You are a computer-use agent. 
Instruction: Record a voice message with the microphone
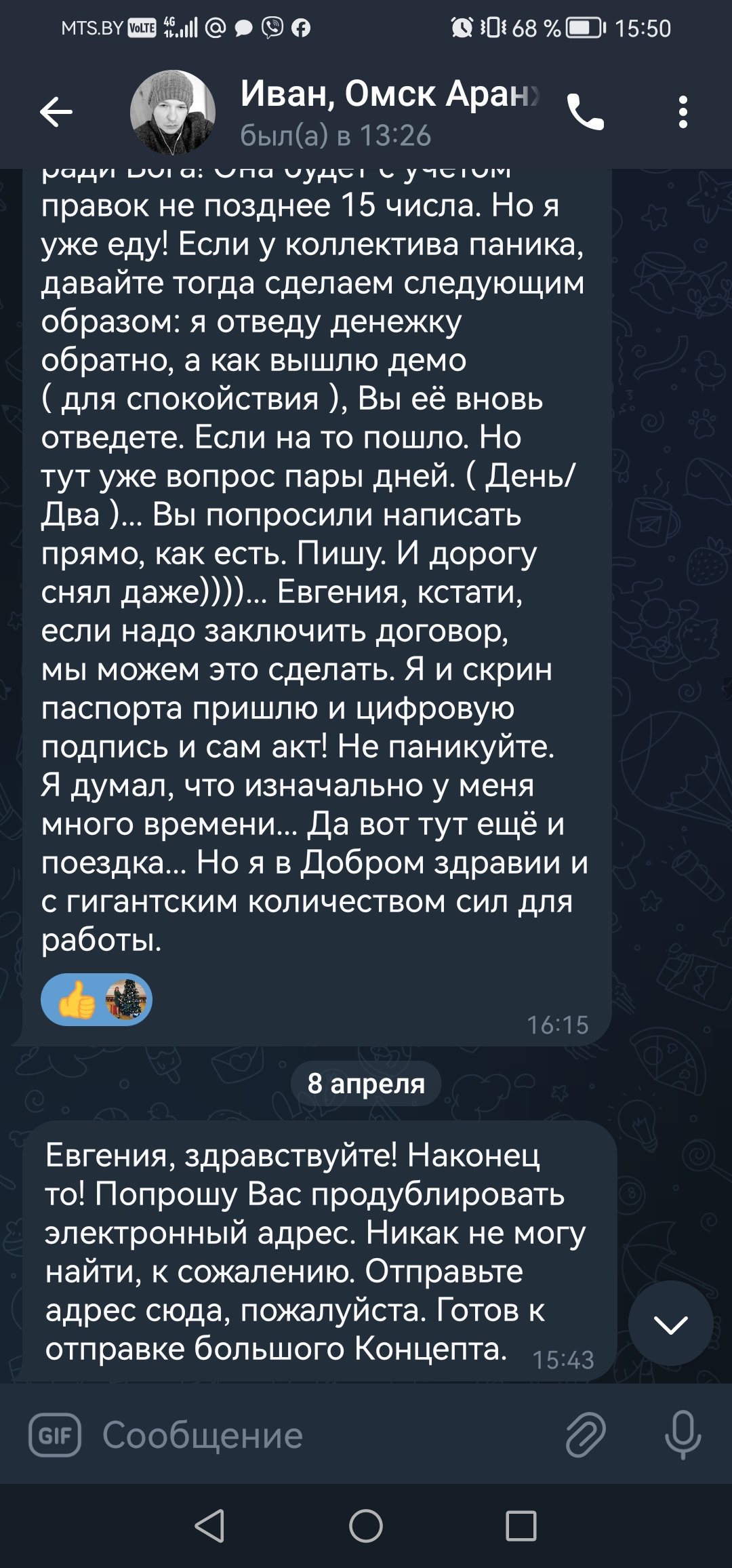pyautogui.click(x=683, y=1435)
